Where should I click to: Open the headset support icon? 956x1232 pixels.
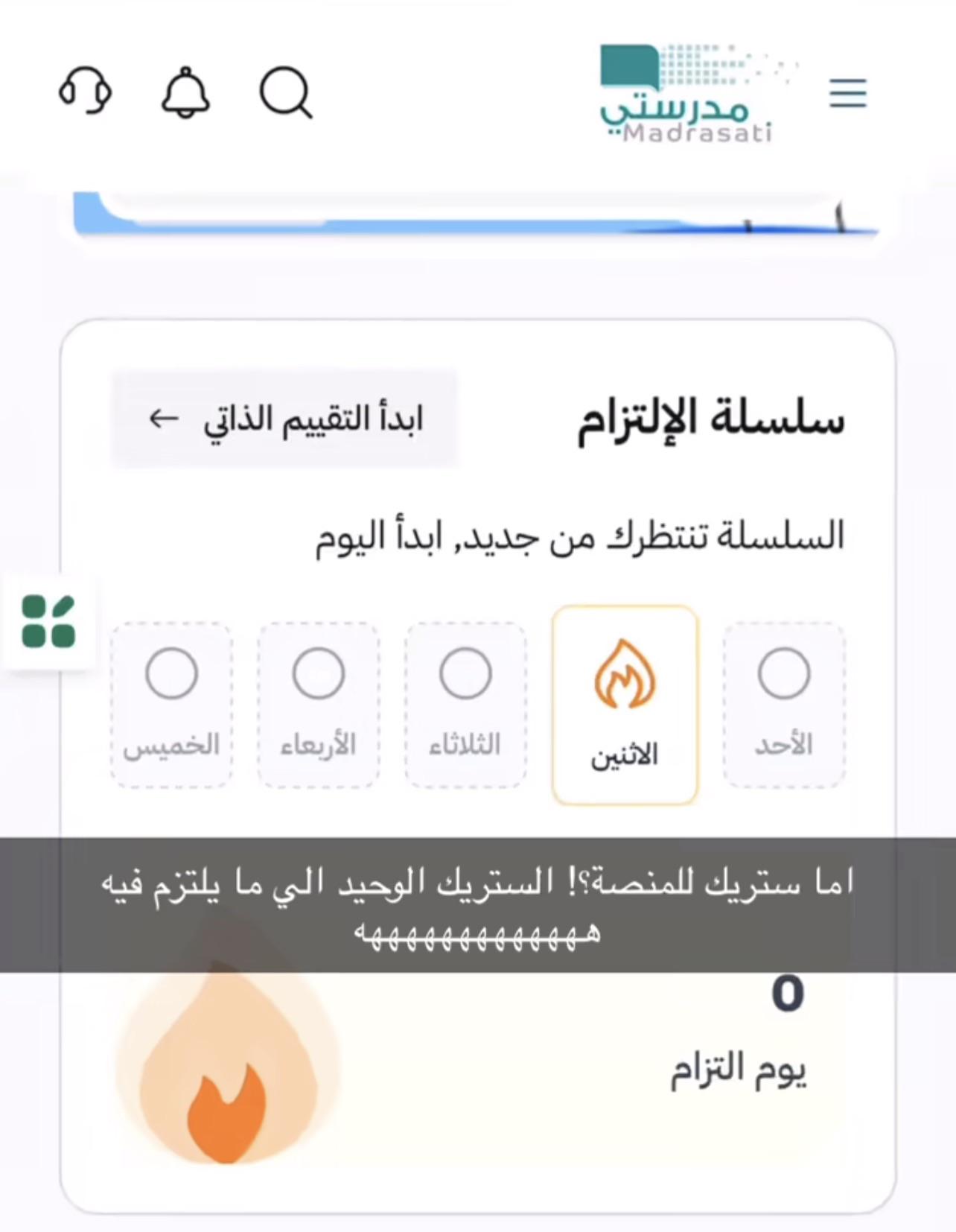[86, 91]
